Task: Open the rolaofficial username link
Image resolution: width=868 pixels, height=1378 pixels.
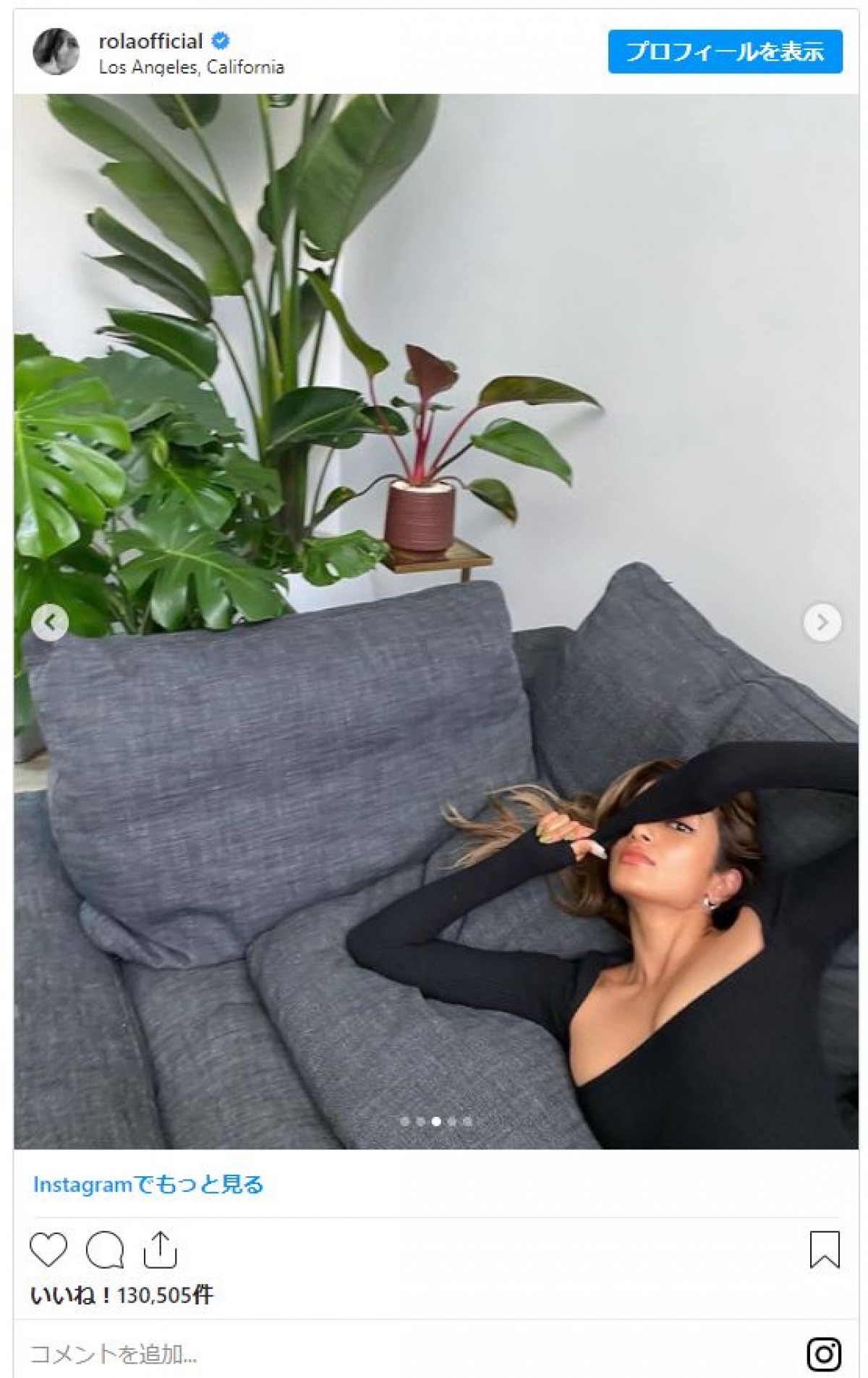Action: (x=150, y=41)
